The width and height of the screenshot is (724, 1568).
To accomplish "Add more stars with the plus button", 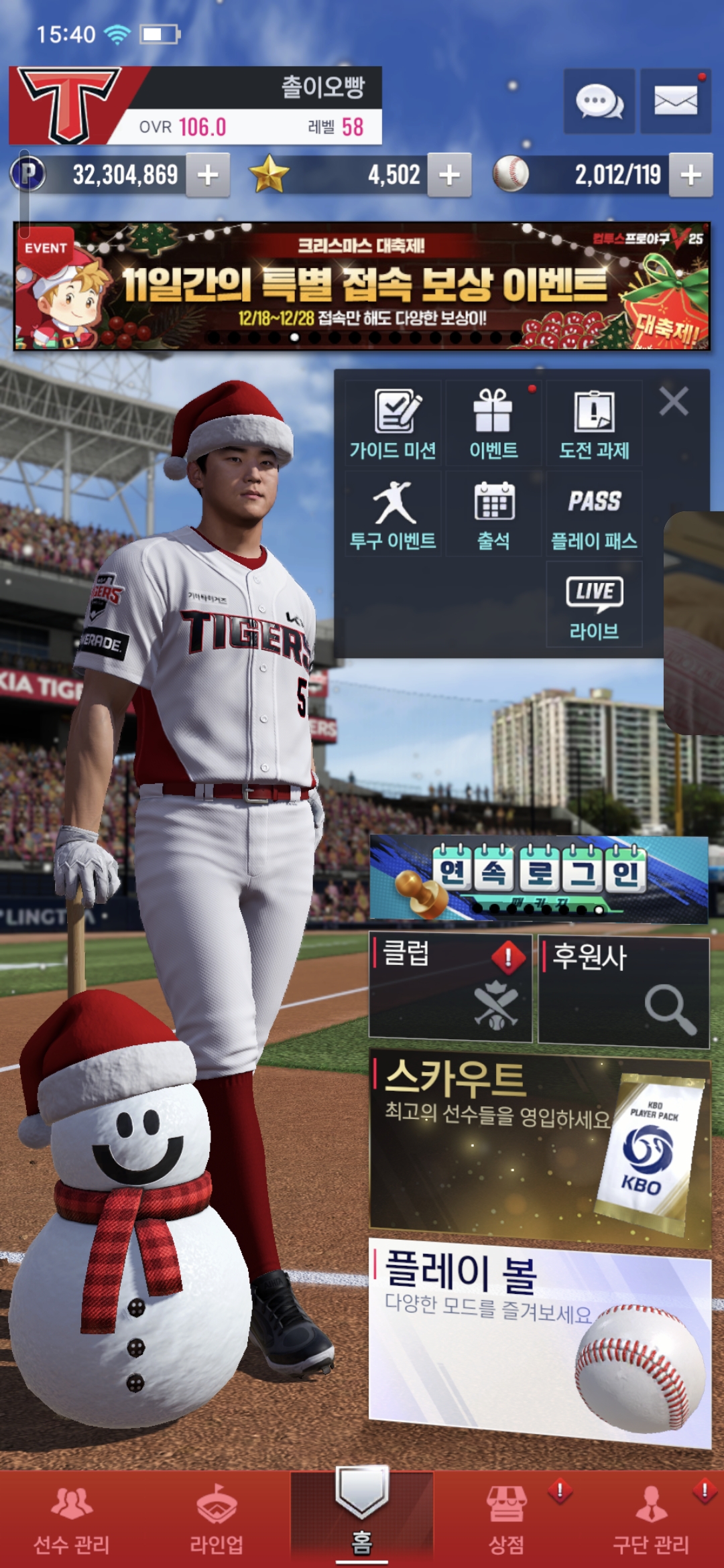I will coord(449,175).
